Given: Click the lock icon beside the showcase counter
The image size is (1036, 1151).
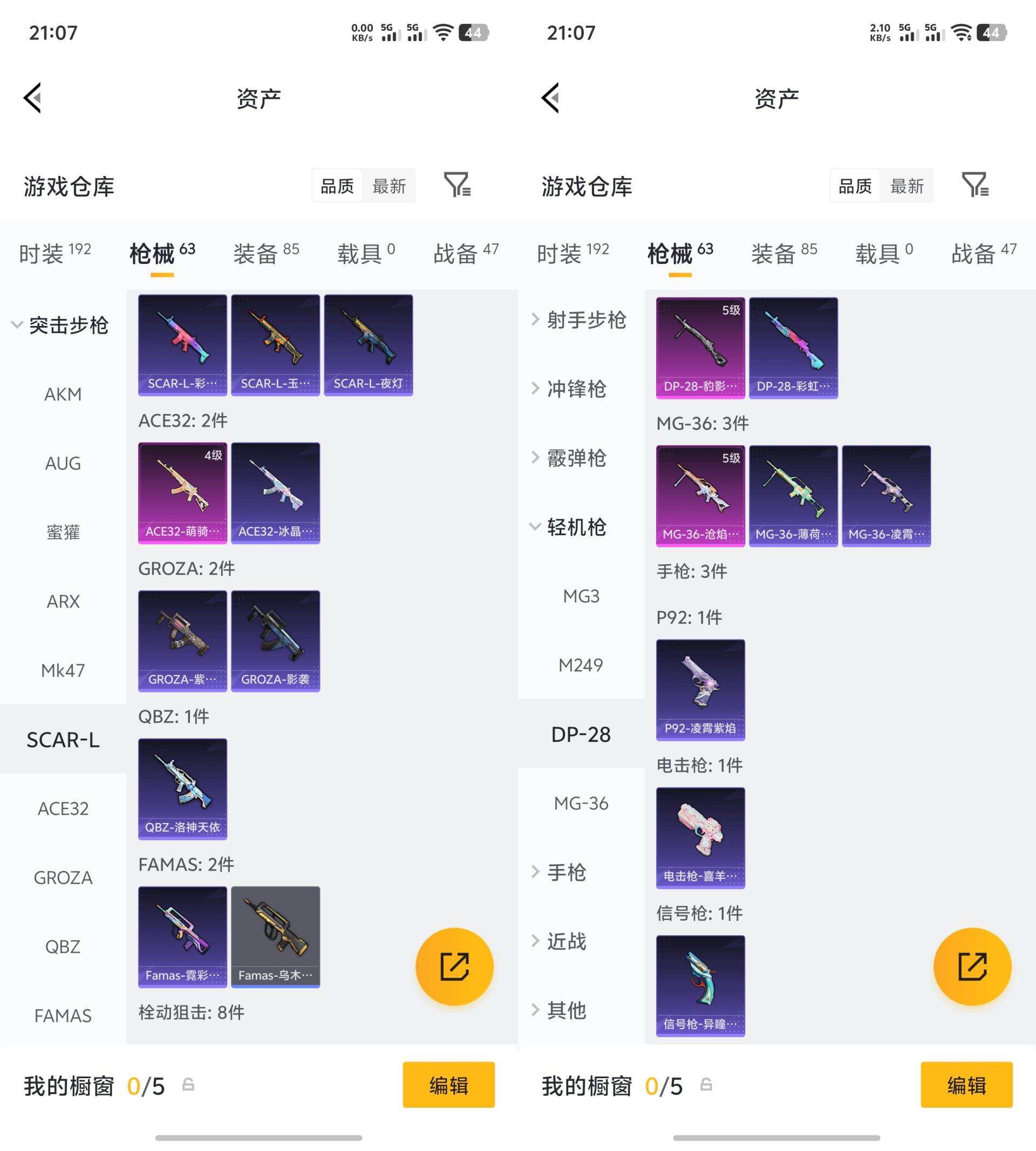Looking at the screenshot, I should (189, 1085).
